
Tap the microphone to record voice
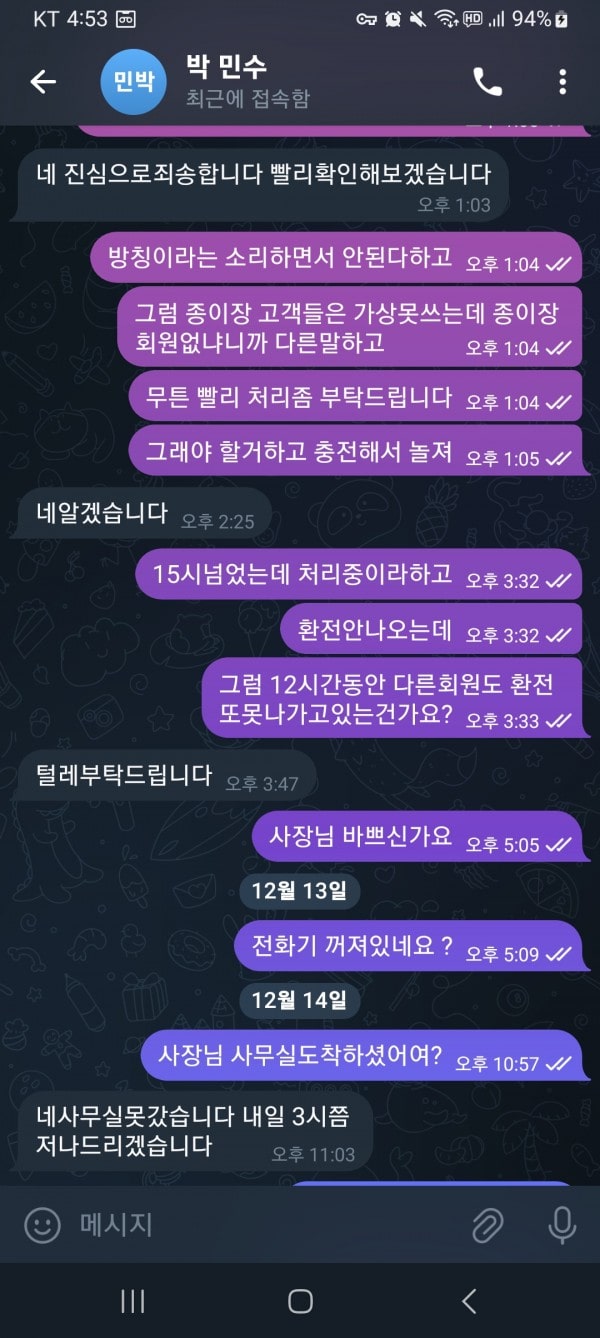click(x=562, y=1225)
